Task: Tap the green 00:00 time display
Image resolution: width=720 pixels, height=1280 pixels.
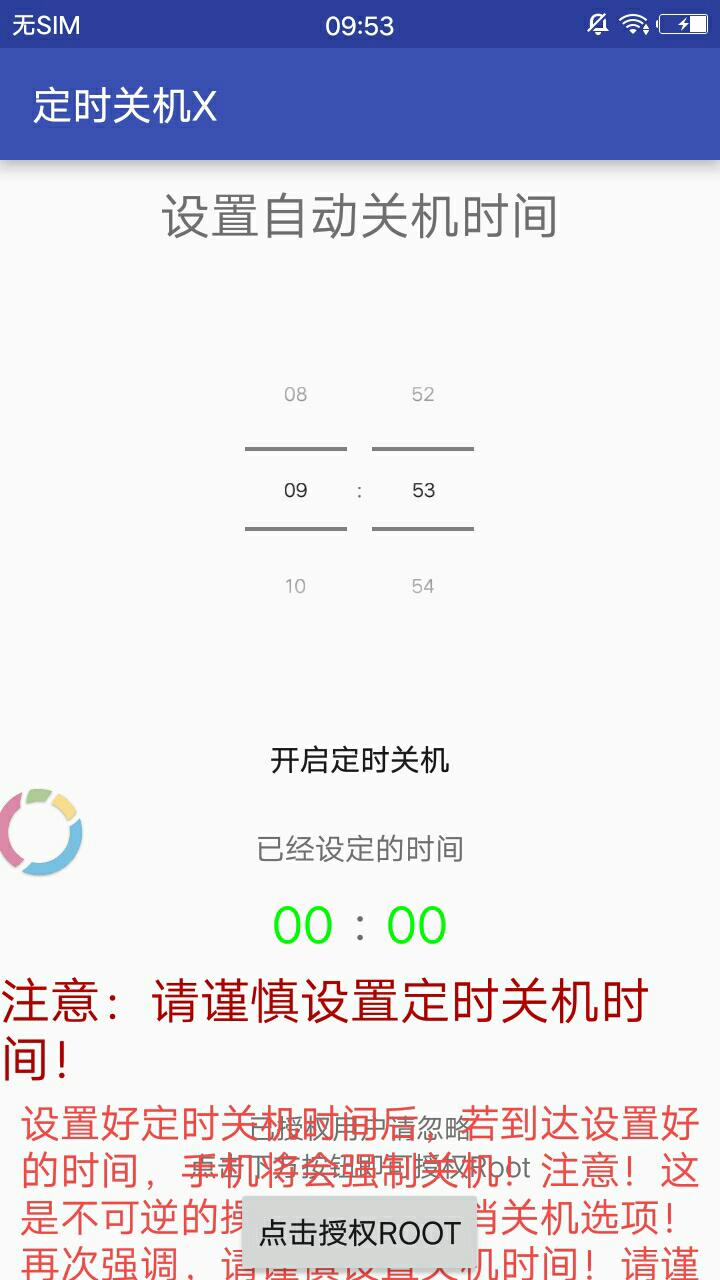Action: pos(360,925)
